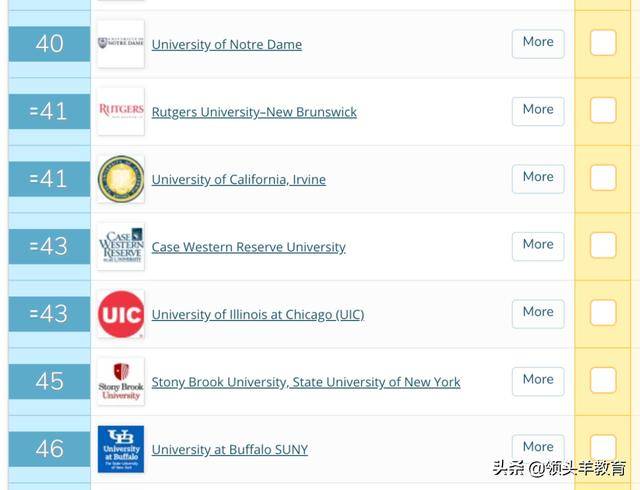Tap More for University of Illinois at Chicago

(538, 313)
